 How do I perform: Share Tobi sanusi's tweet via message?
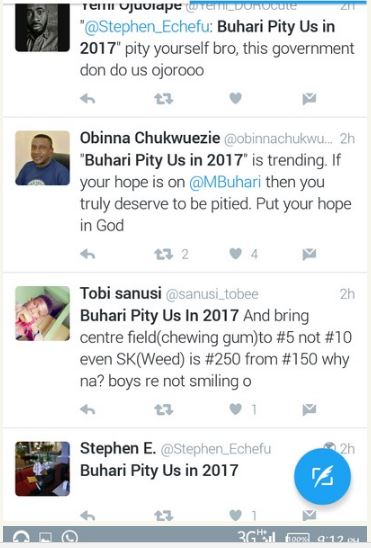click(309, 409)
